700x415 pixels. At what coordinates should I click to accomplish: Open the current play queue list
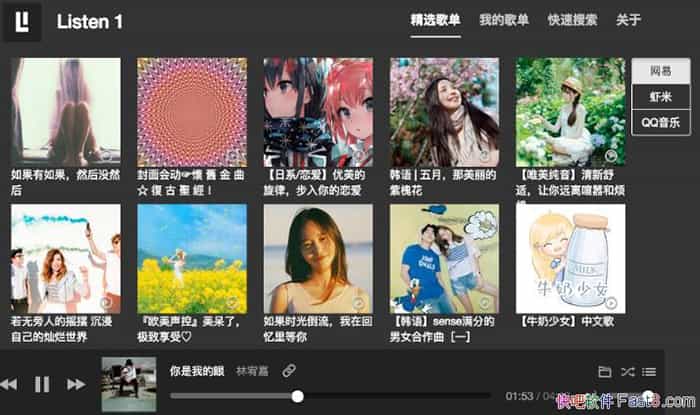(651, 372)
